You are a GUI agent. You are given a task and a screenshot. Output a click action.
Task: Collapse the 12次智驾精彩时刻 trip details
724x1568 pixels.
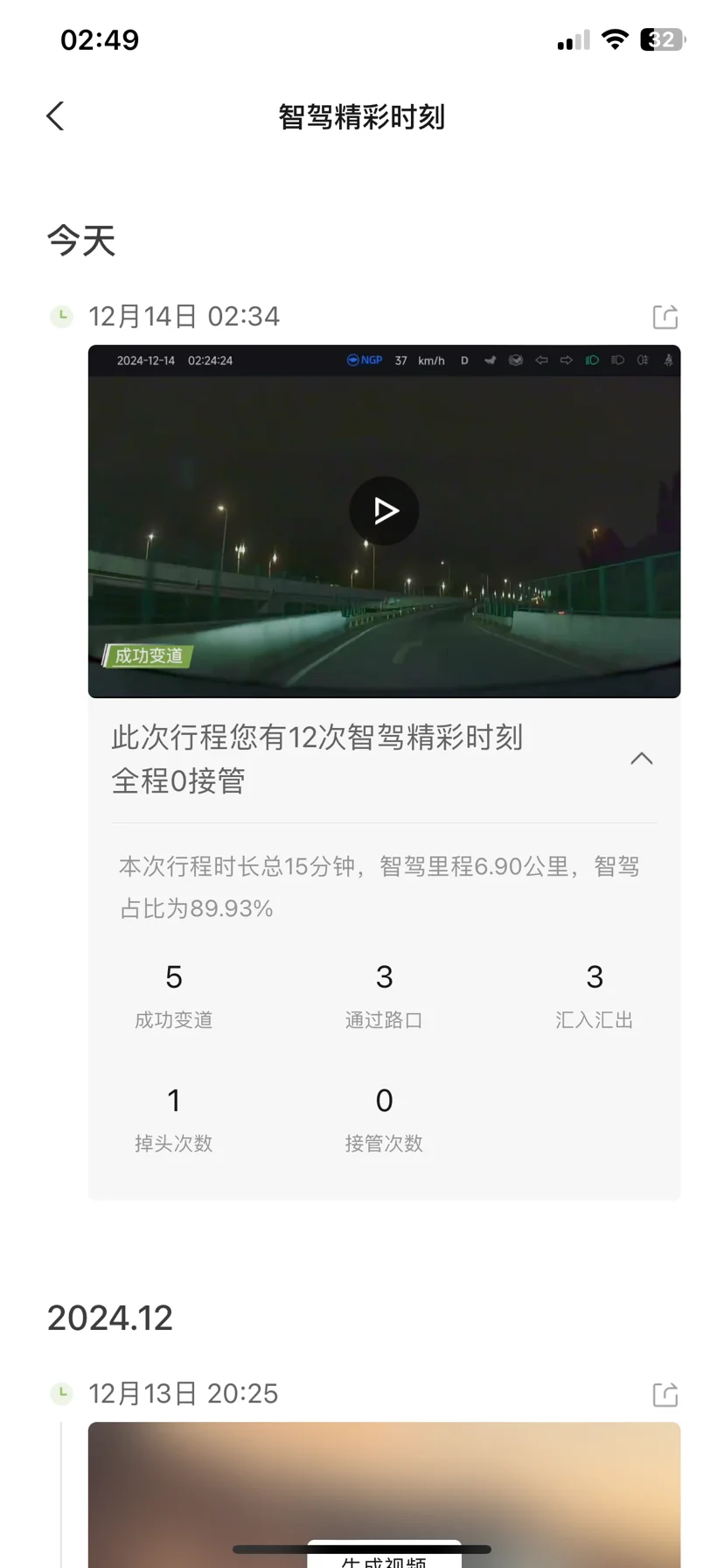(x=642, y=759)
